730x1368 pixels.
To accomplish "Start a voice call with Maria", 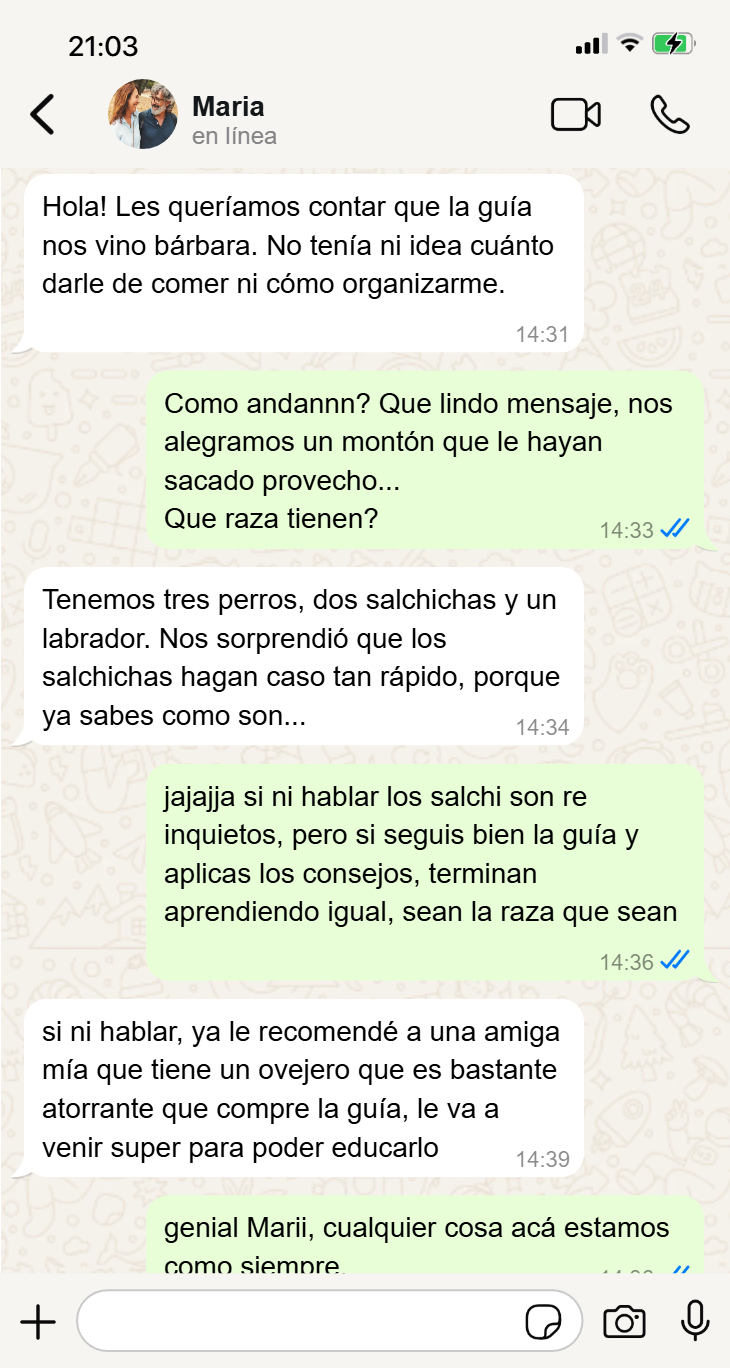I will 670,115.
